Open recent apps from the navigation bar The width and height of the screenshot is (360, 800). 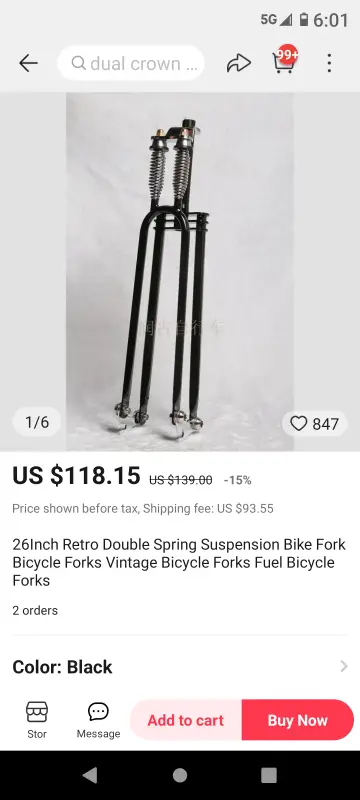click(269, 775)
